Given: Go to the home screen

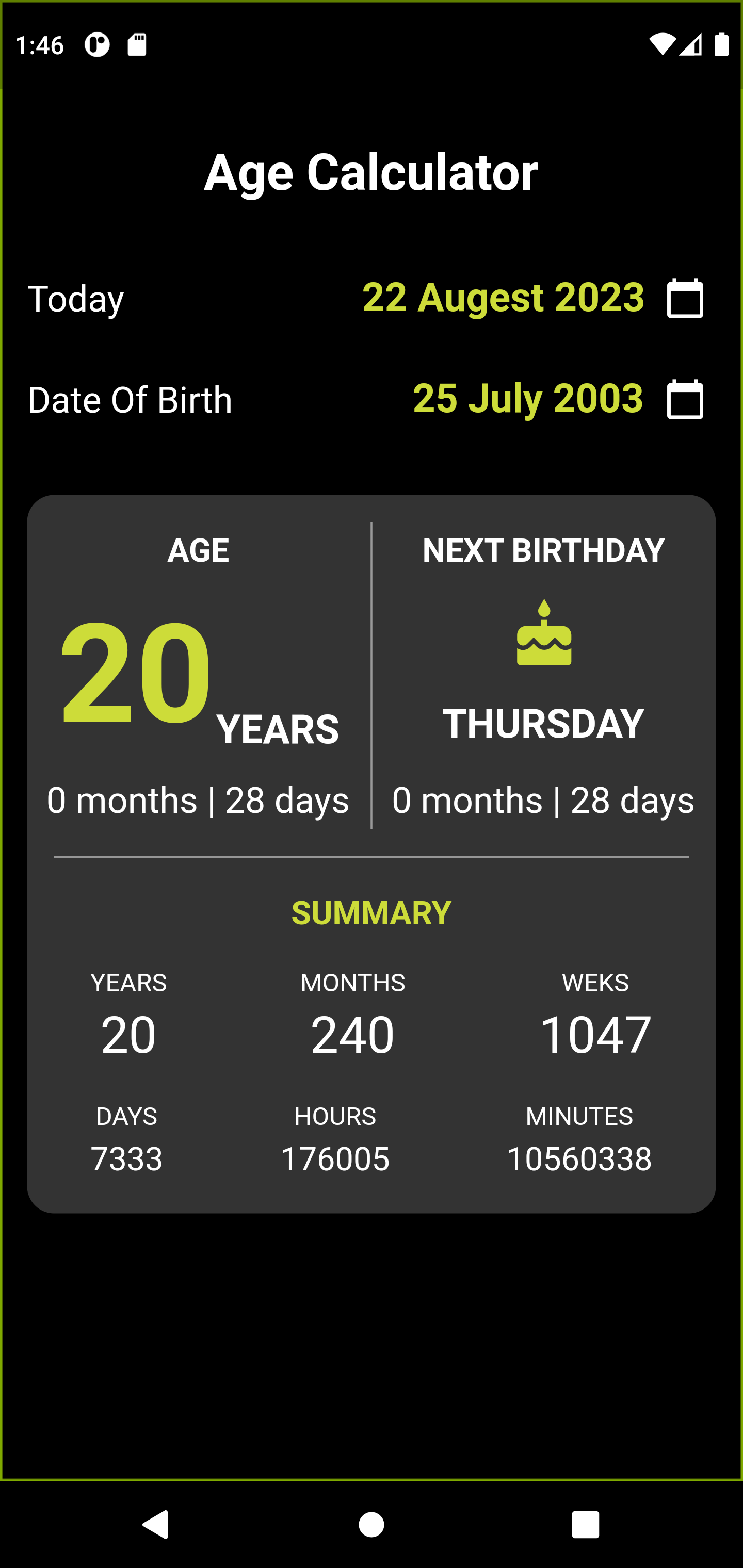Looking at the screenshot, I should click(371, 1525).
